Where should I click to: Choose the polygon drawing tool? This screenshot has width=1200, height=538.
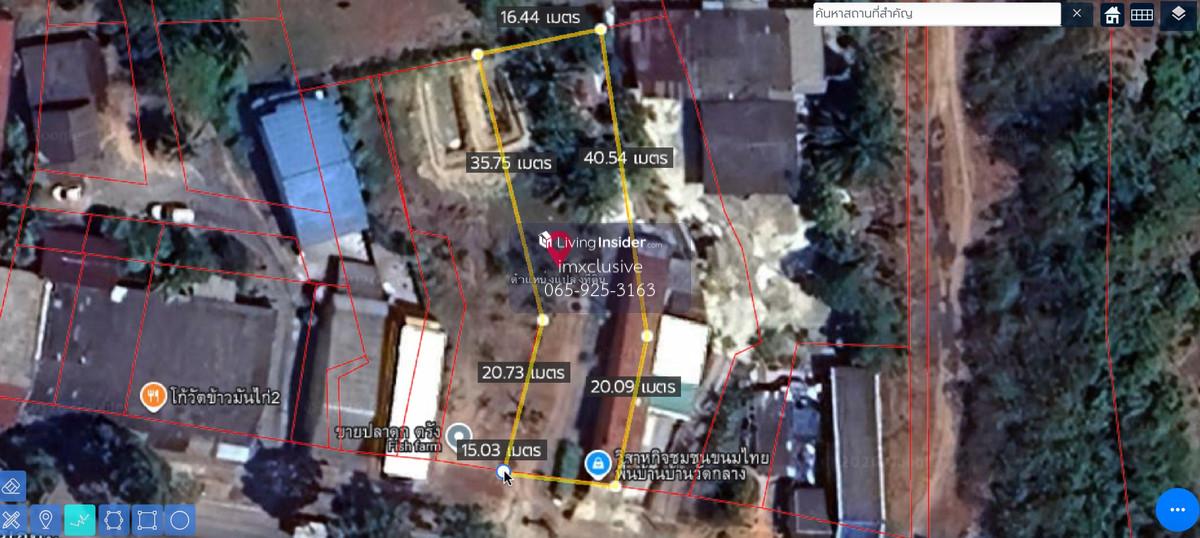click(x=113, y=520)
